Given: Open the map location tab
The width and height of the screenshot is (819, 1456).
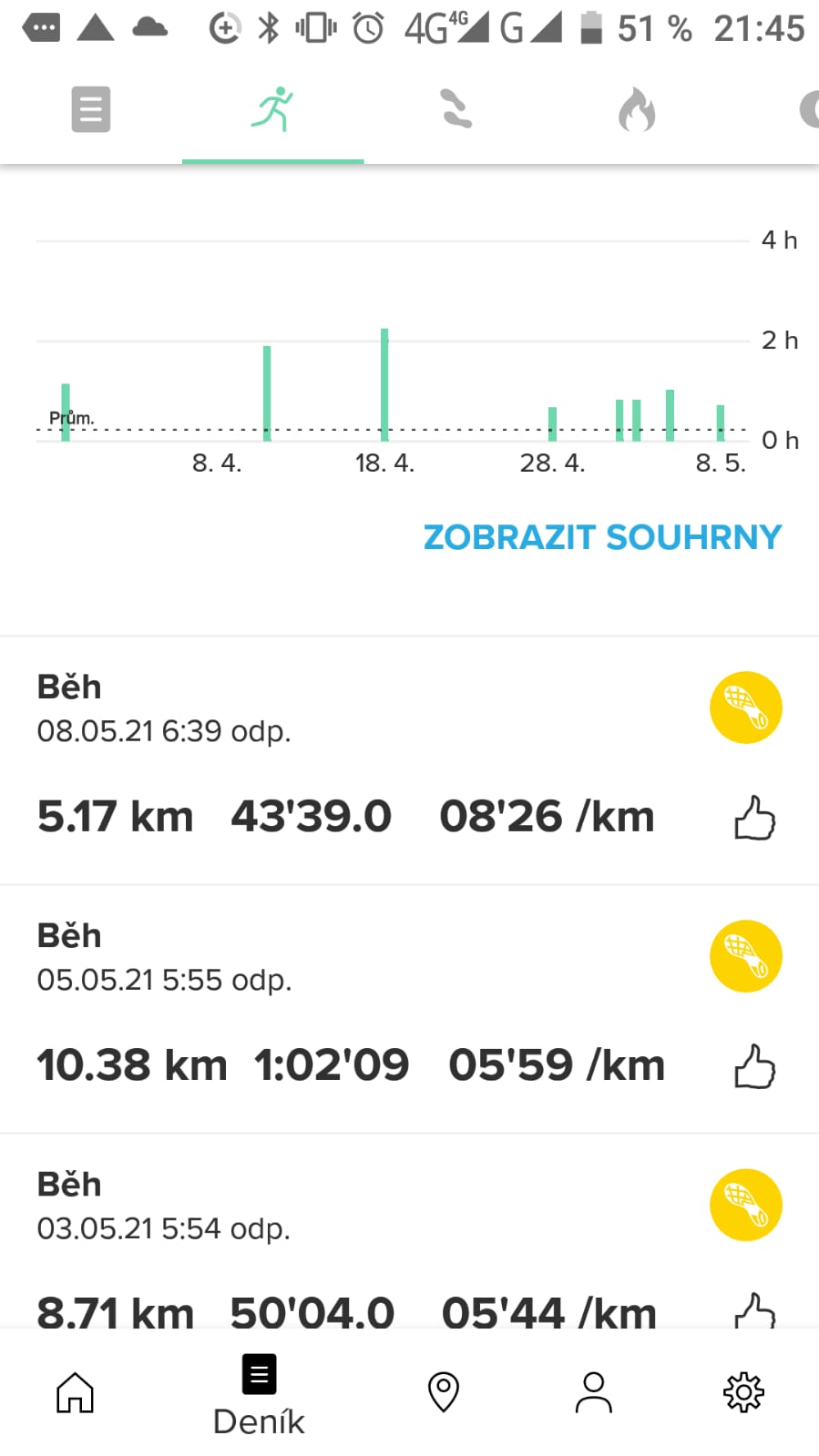Looking at the screenshot, I should (444, 1392).
